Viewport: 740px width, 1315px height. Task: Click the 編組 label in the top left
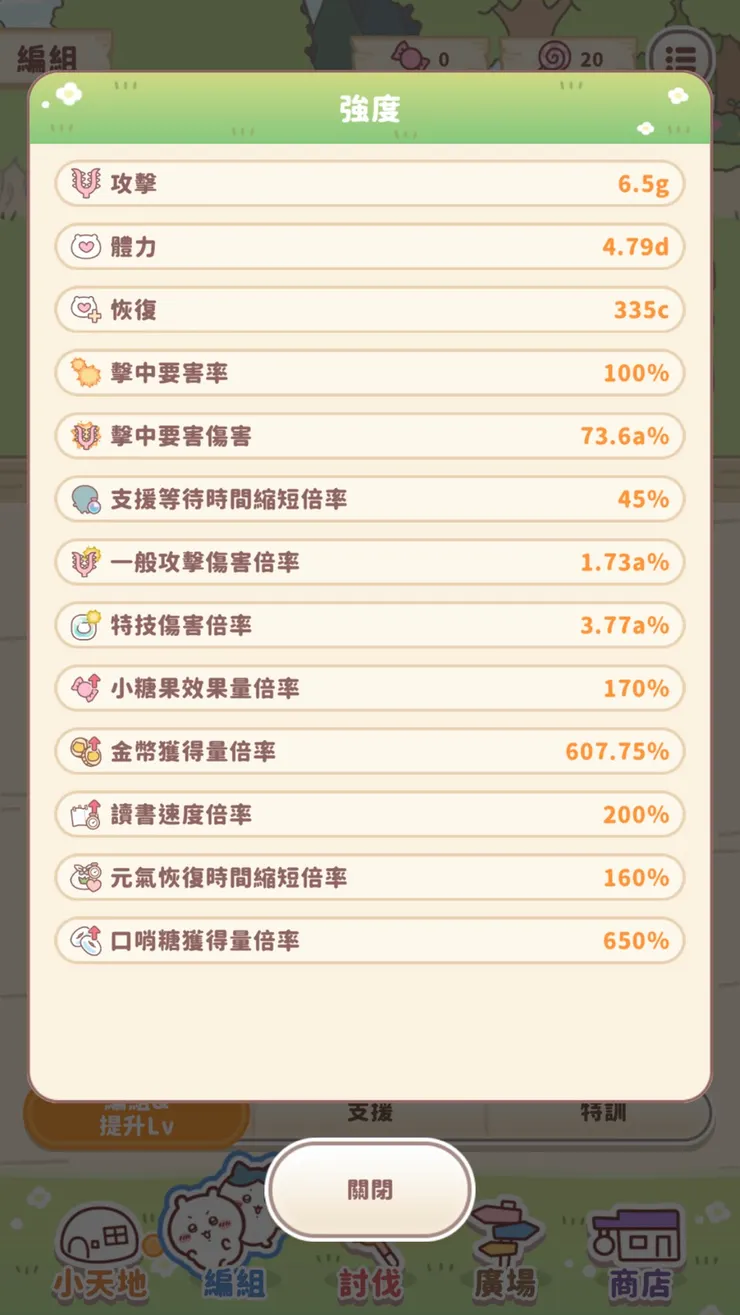46,58
